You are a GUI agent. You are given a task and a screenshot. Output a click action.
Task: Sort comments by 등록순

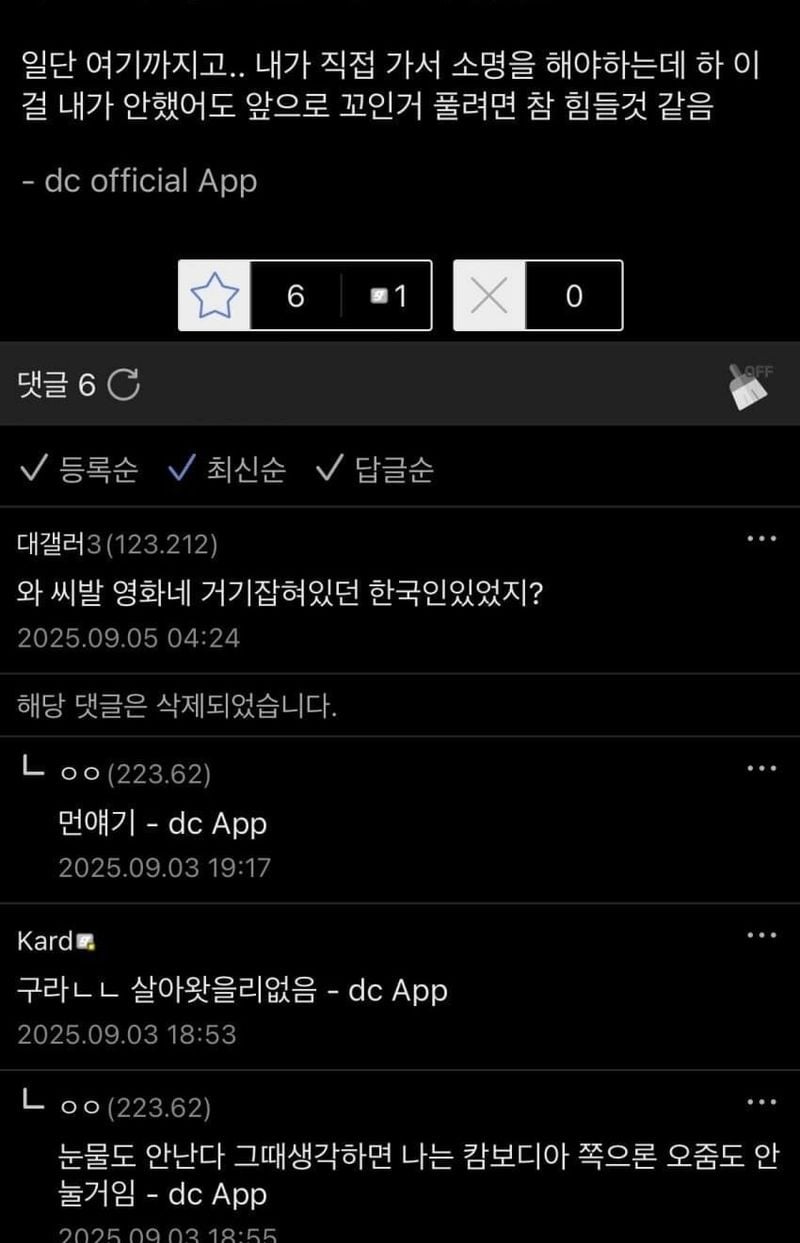click(79, 469)
